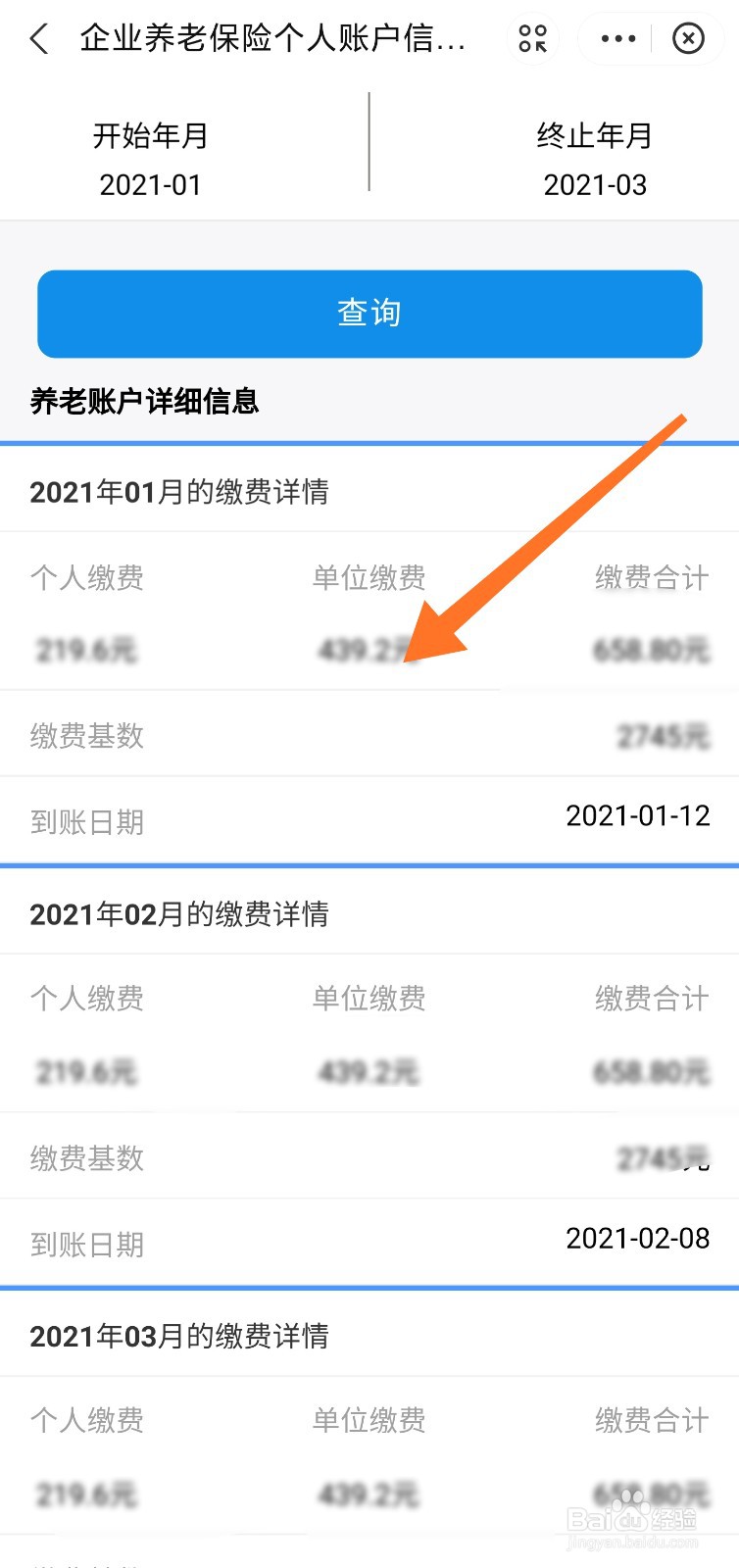Open the mini-program switcher icon
The image size is (739, 1568).
click(532, 39)
